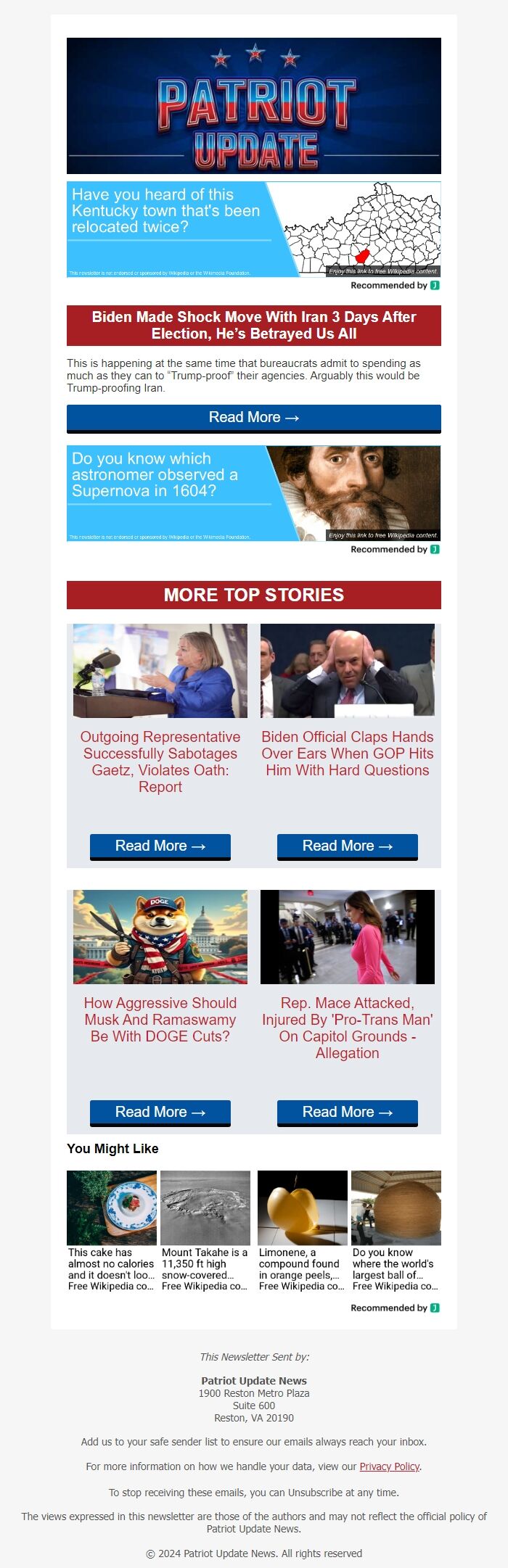Open the 1604 Supernova astronomer banner
Screen dimensions: 508x1568
pyautogui.click(x=253, y=493)
